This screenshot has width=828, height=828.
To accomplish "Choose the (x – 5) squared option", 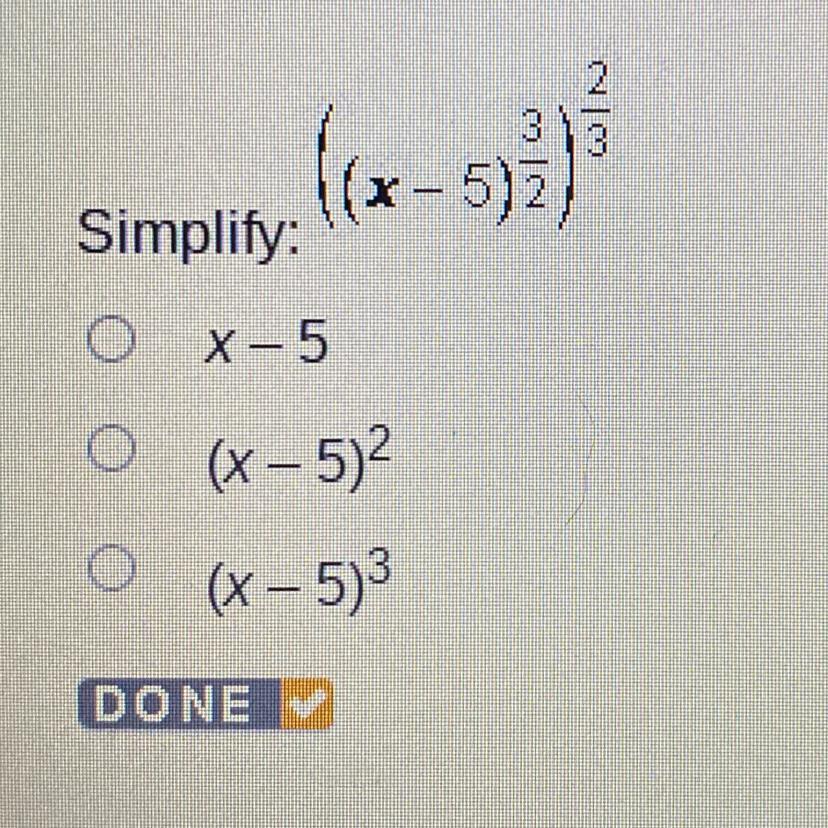I will (x=111, y=448).
